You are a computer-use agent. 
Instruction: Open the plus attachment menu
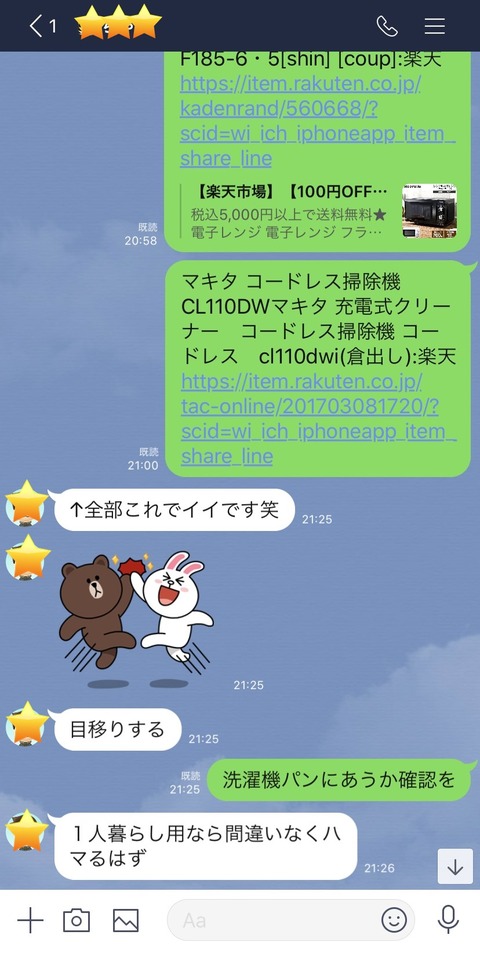coord(30,920)
